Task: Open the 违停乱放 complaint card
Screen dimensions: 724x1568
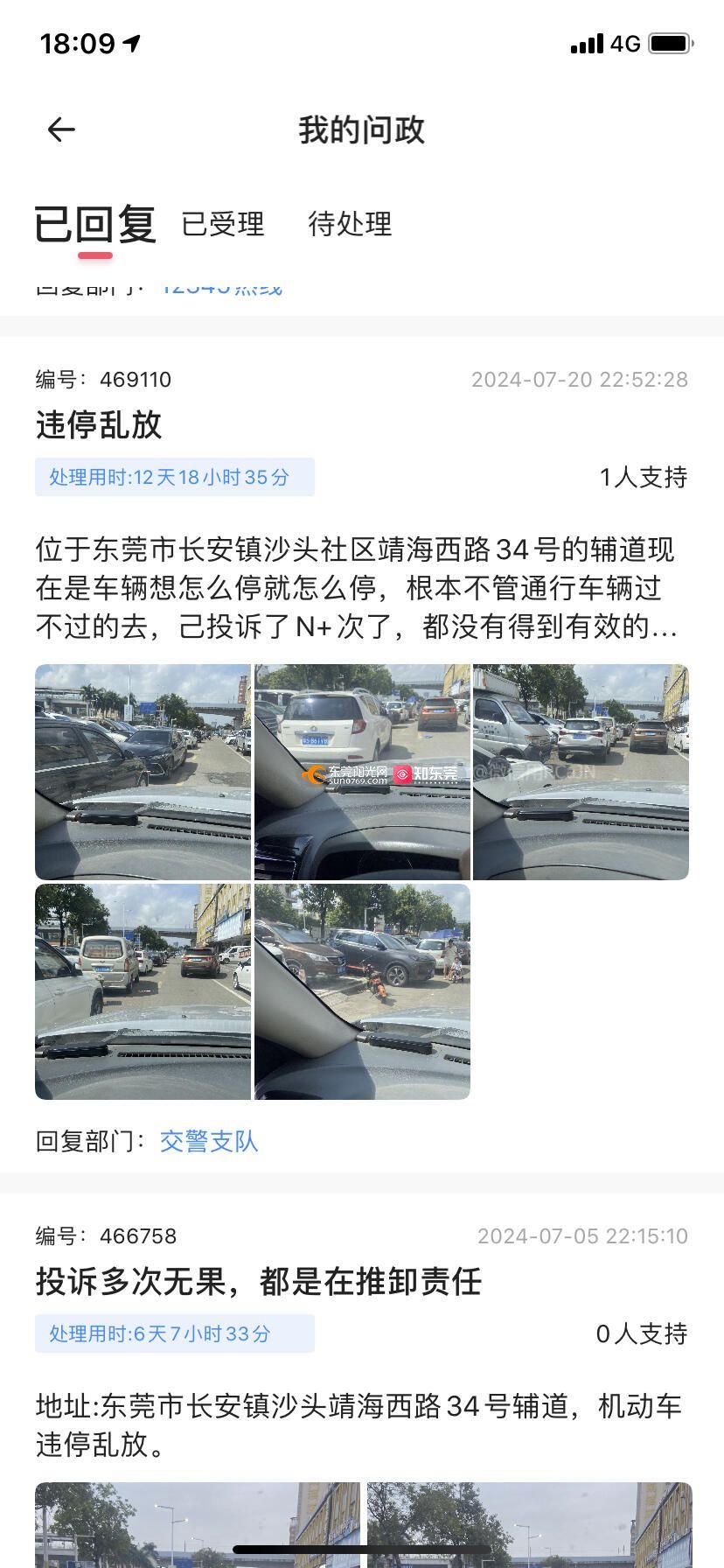Action: point(99,425)
